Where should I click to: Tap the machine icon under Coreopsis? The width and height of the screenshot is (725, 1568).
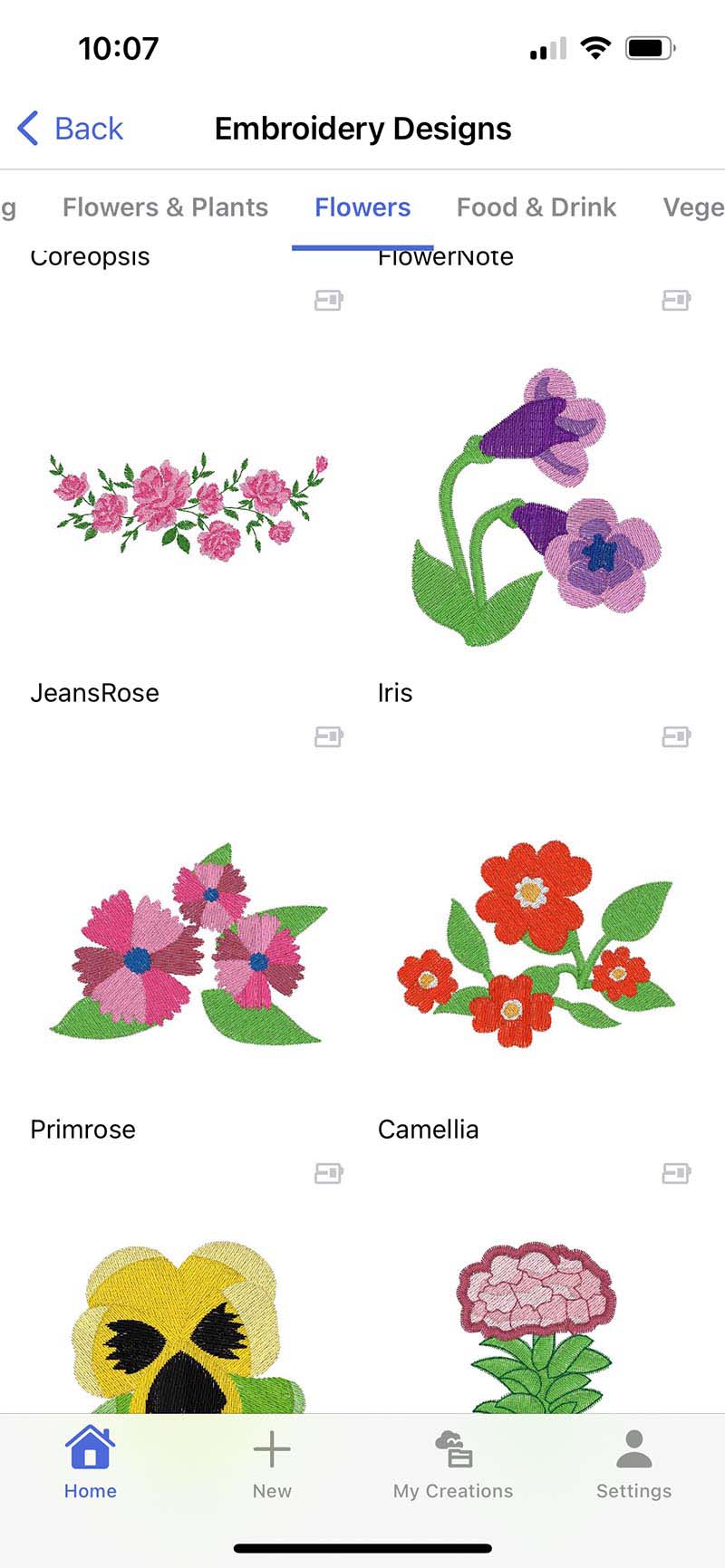(328, 300)
